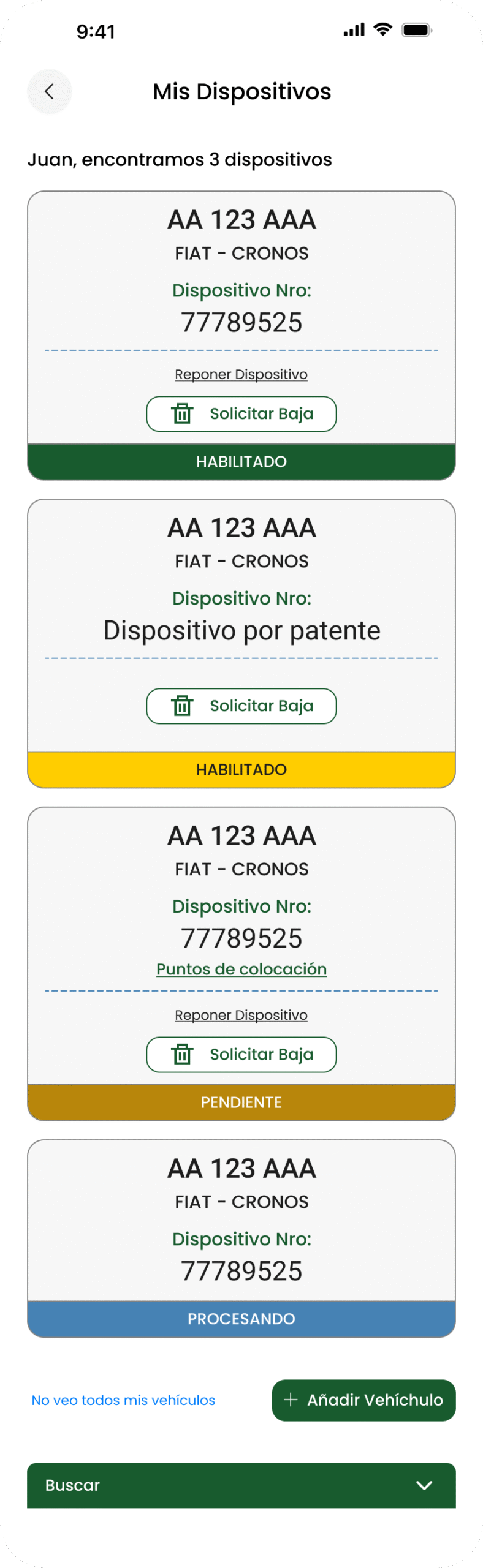Tap Reponer Dispositivo in the PENDIENTE card

pos(241,1015)
